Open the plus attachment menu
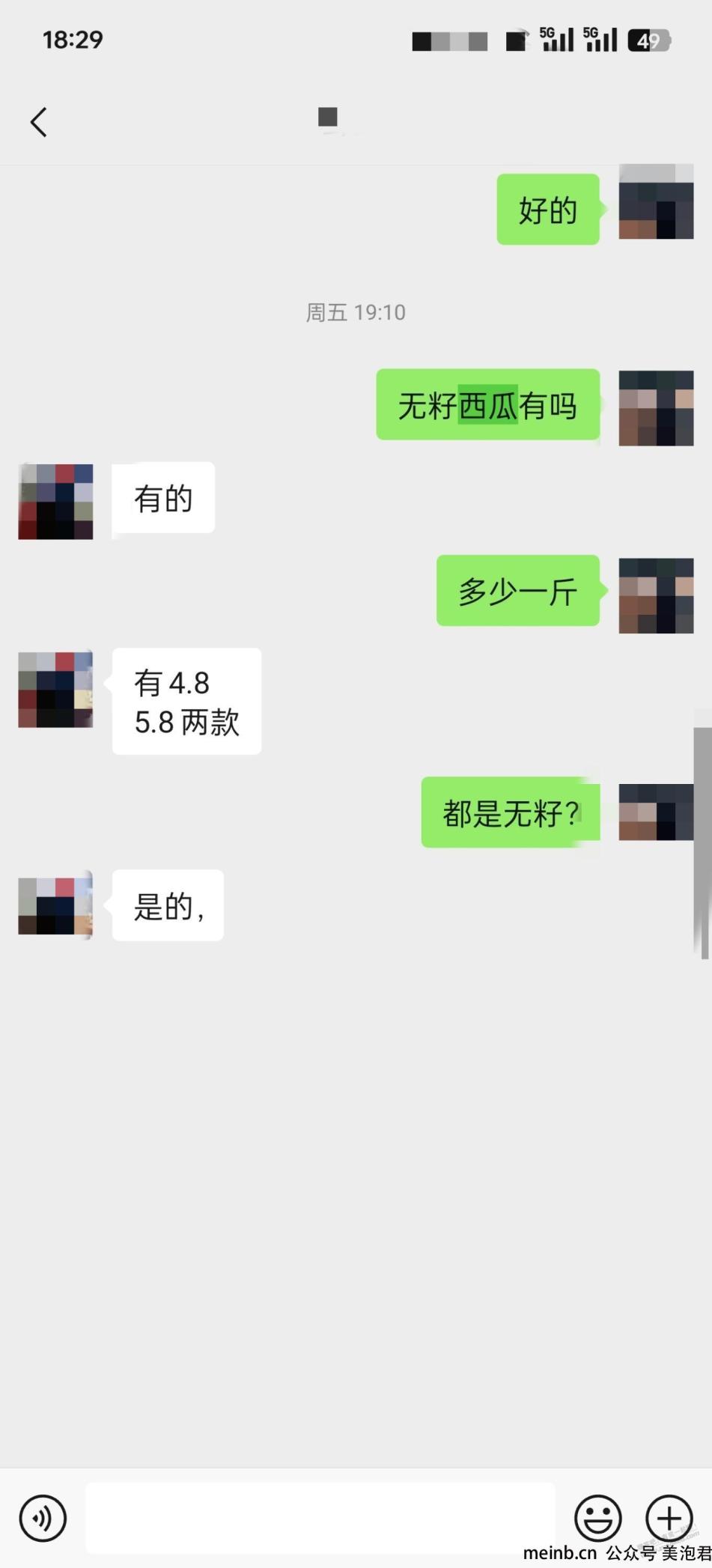The image size is (712, 1568). click(x=669, y=1518)
